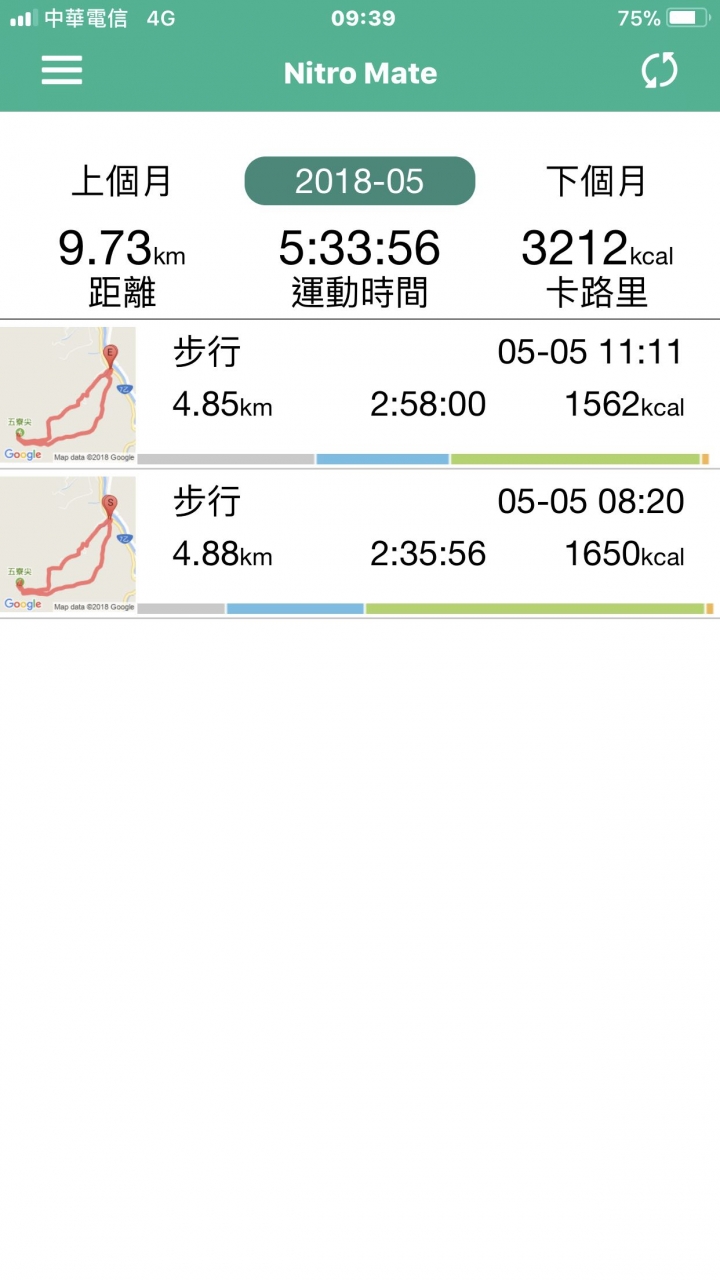Tap the sync refresh icon
Screen dimensions: 720x1280
point(659,71)
